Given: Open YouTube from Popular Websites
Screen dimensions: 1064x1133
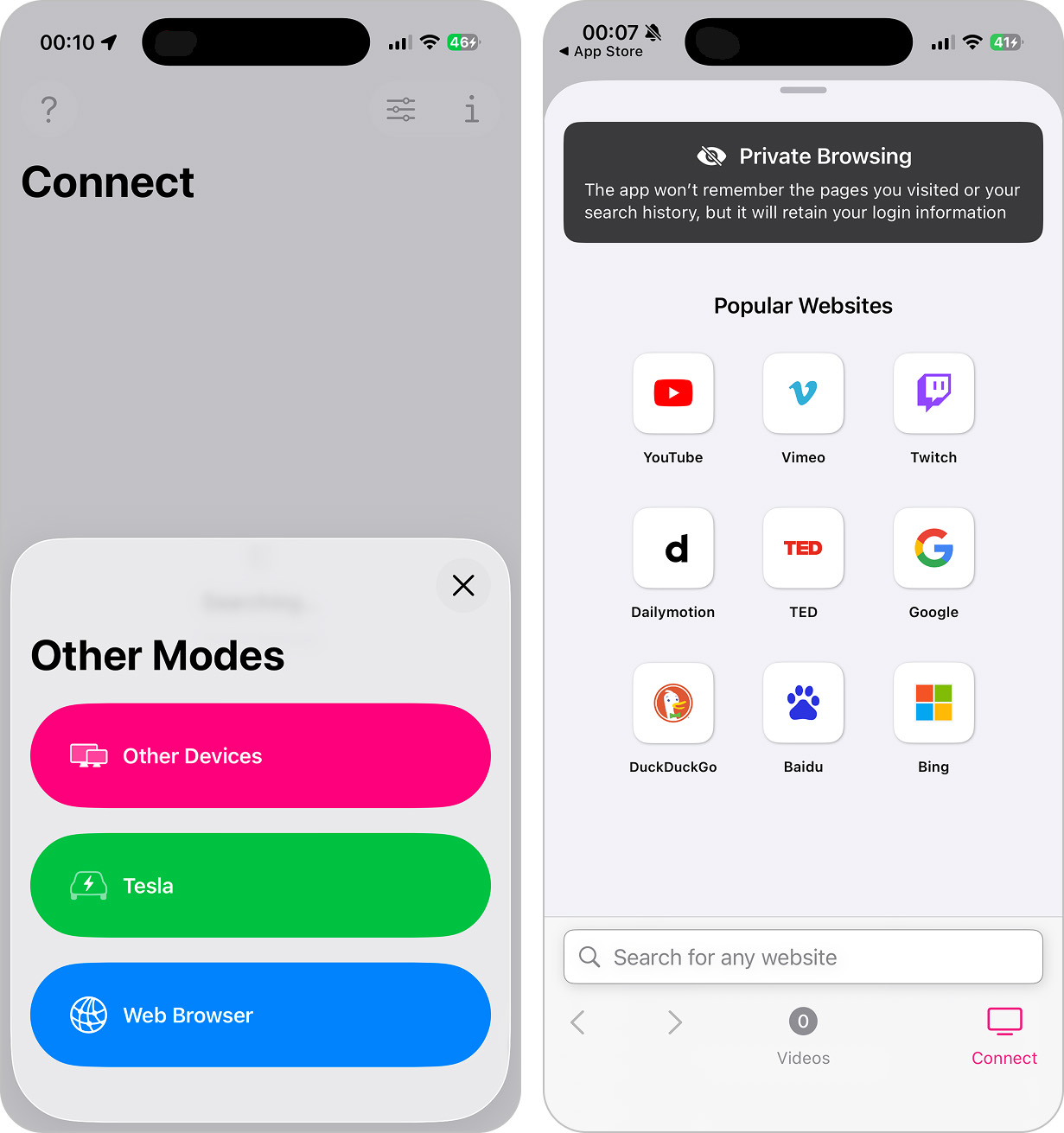Looking at the screenshot, I should (672, 393).
